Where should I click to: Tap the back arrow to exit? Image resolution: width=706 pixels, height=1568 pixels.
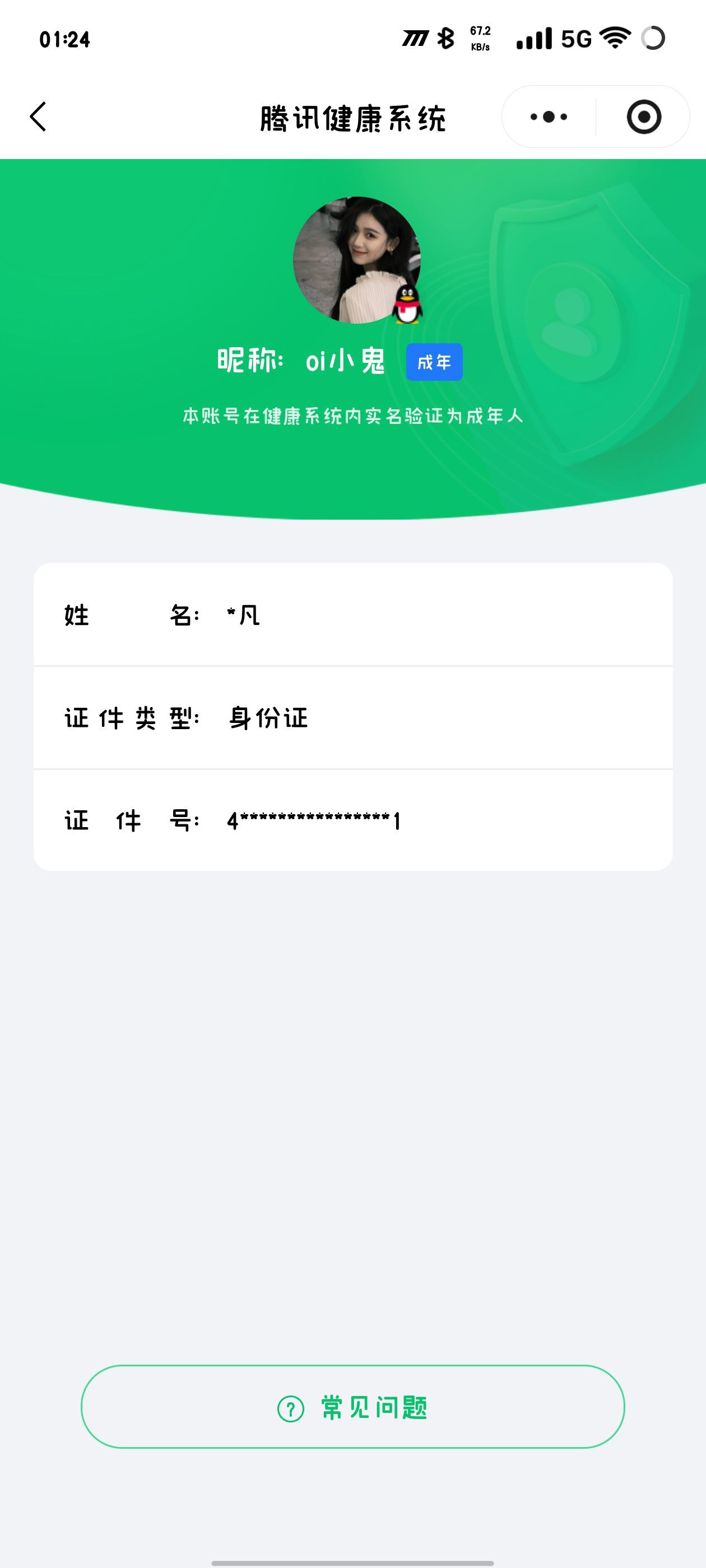coord(38,117)
